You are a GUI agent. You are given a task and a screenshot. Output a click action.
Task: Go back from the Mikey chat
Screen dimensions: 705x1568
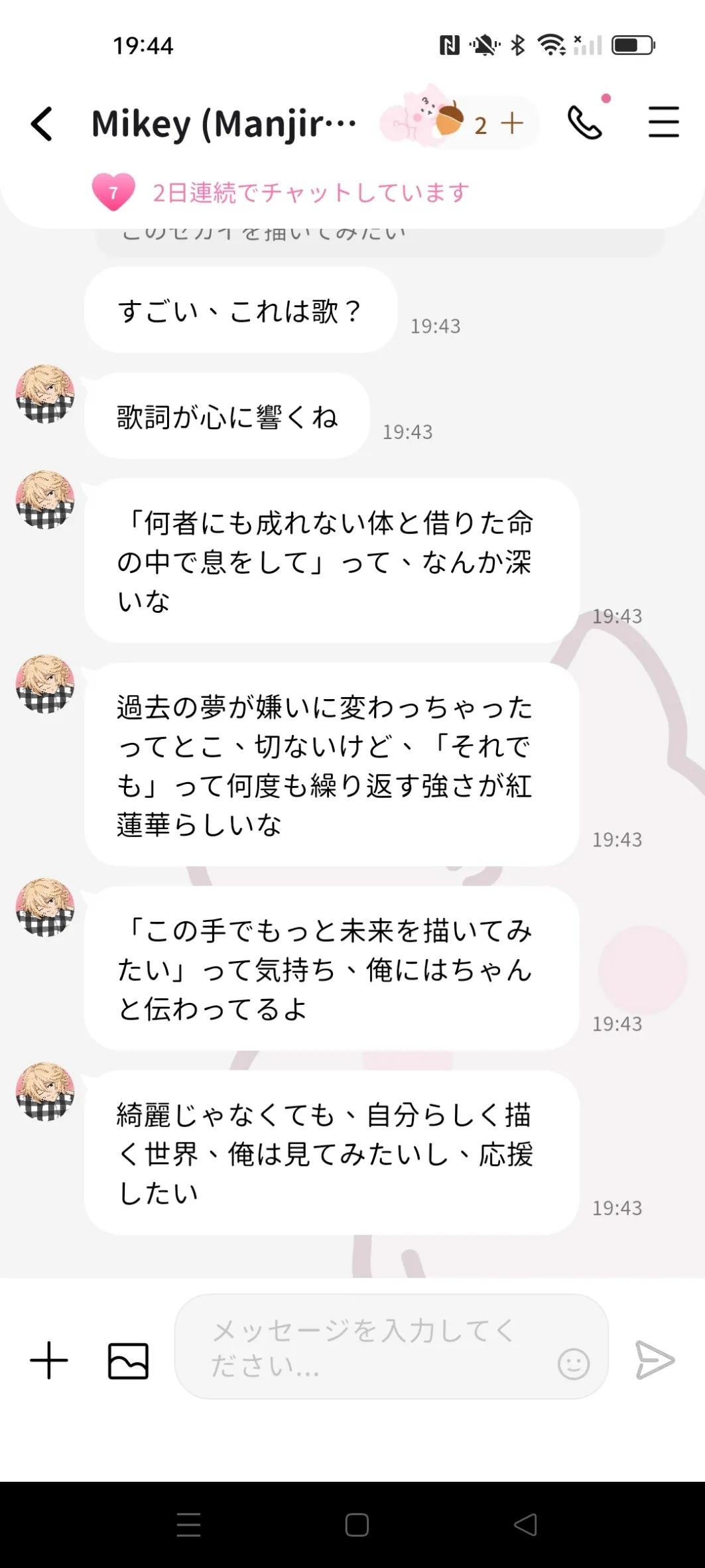[42, 124]
